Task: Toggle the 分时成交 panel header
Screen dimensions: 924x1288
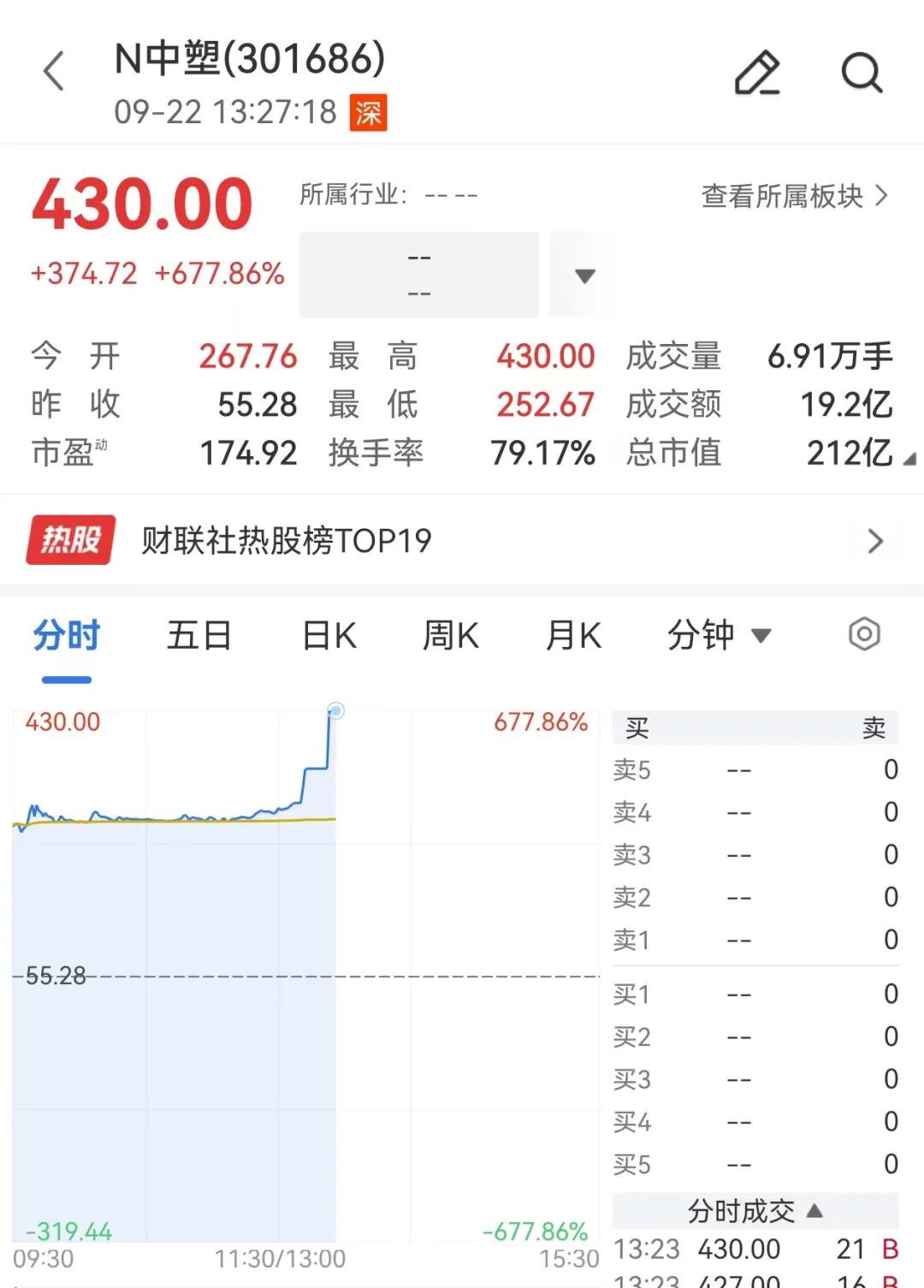Action: click(x=755, y=1211)
